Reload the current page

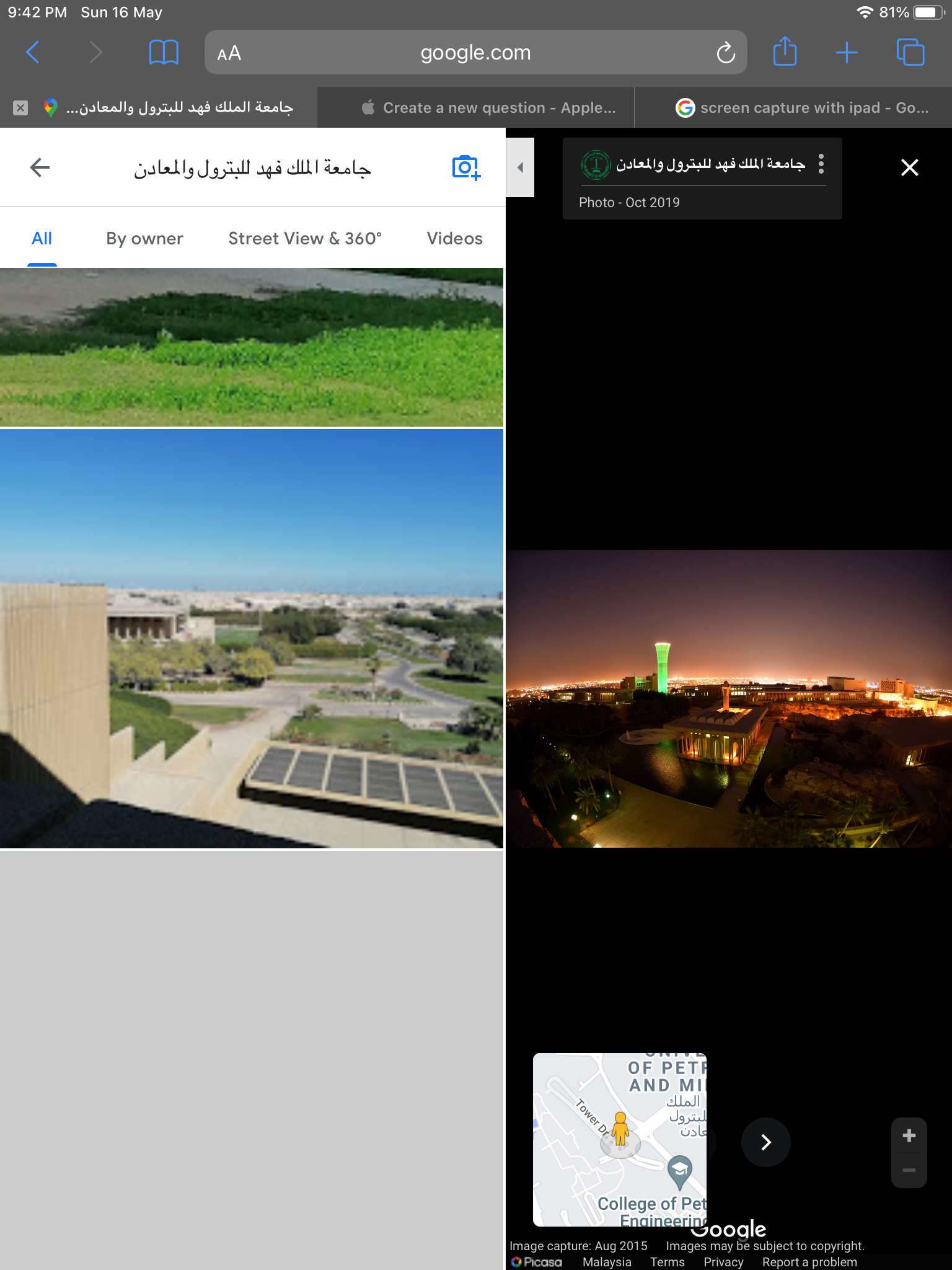(x=725, y=53)
